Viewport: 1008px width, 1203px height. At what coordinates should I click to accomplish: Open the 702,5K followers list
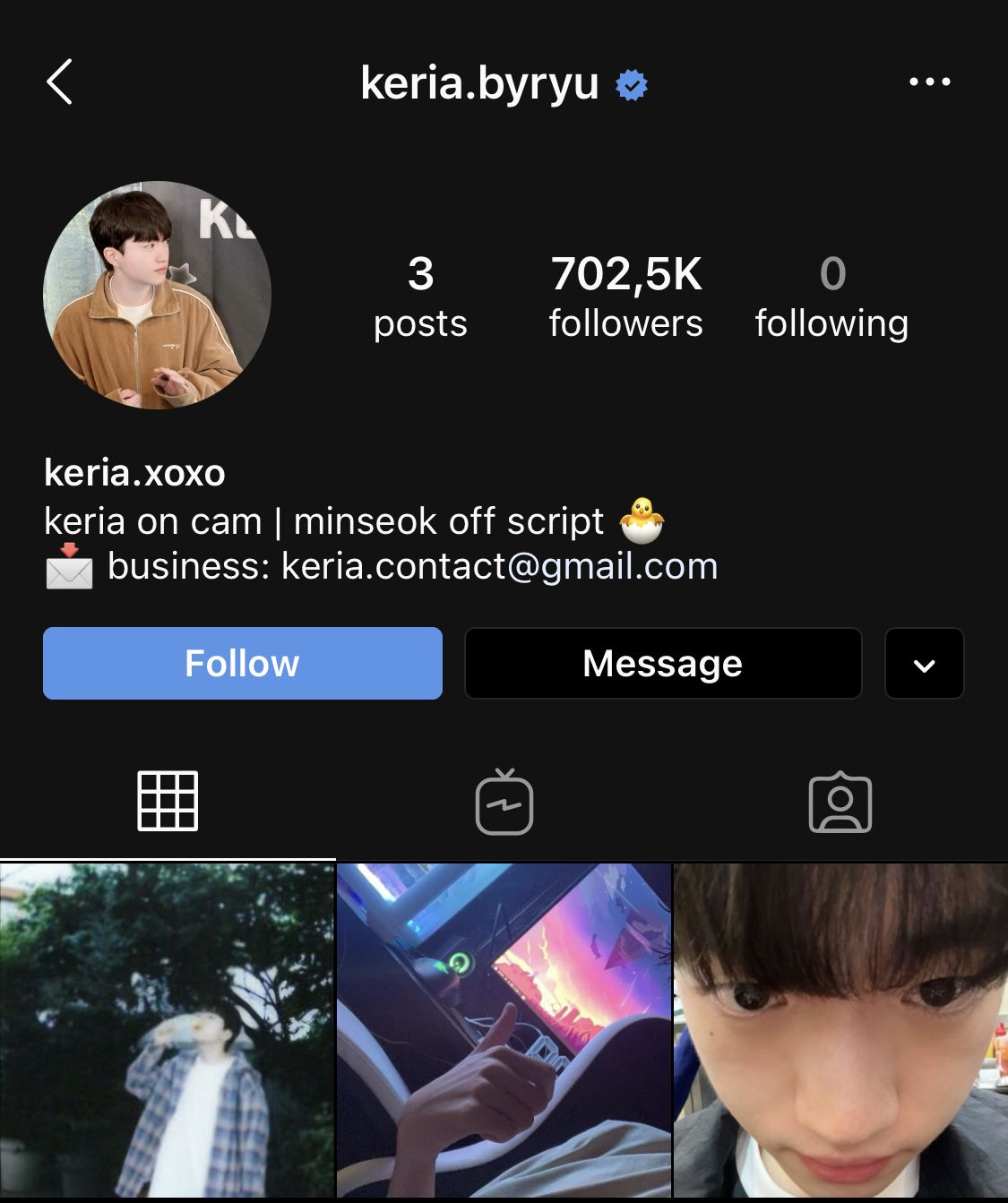(625, 296)
